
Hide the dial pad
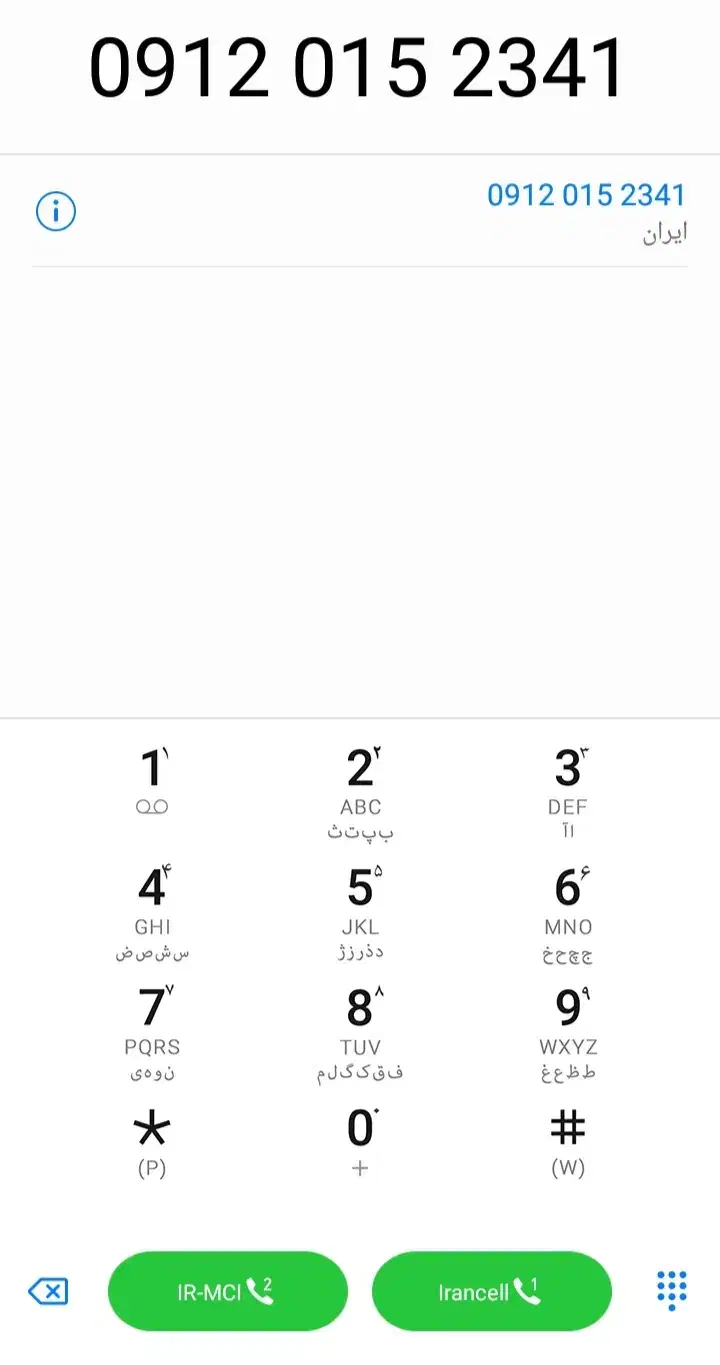pos(672,1290)
